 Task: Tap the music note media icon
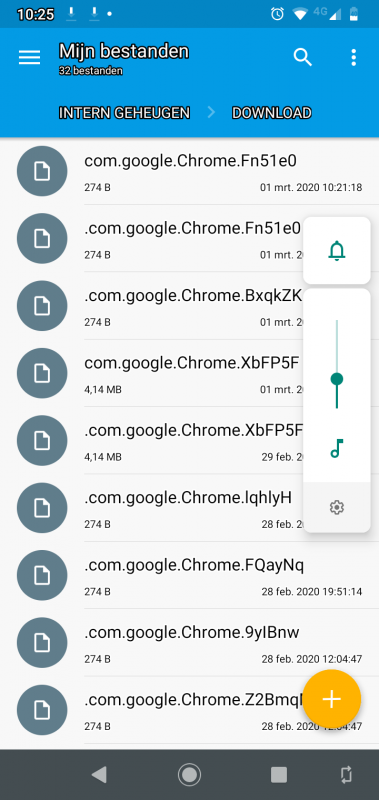point(337,448)
